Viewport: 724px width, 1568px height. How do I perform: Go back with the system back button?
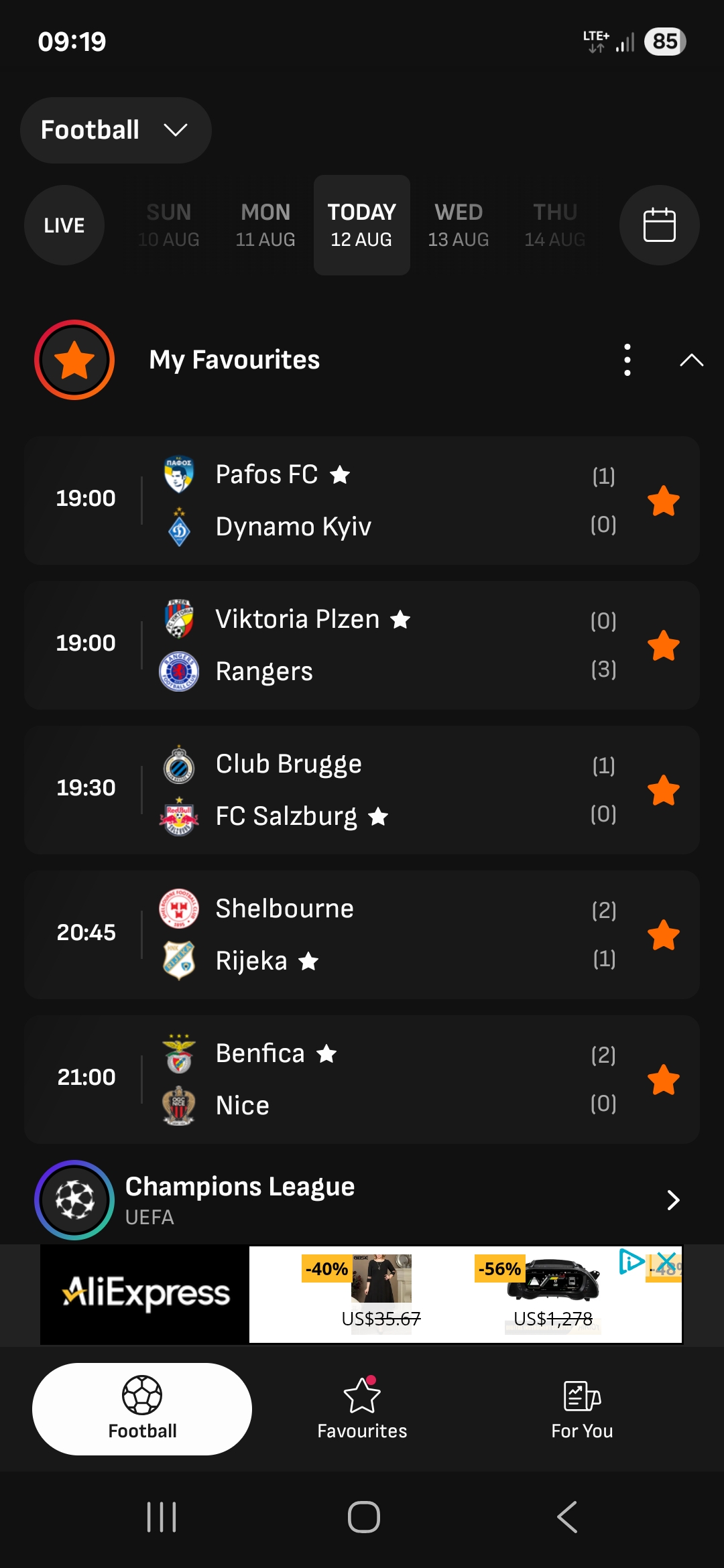pos(567,1517)
